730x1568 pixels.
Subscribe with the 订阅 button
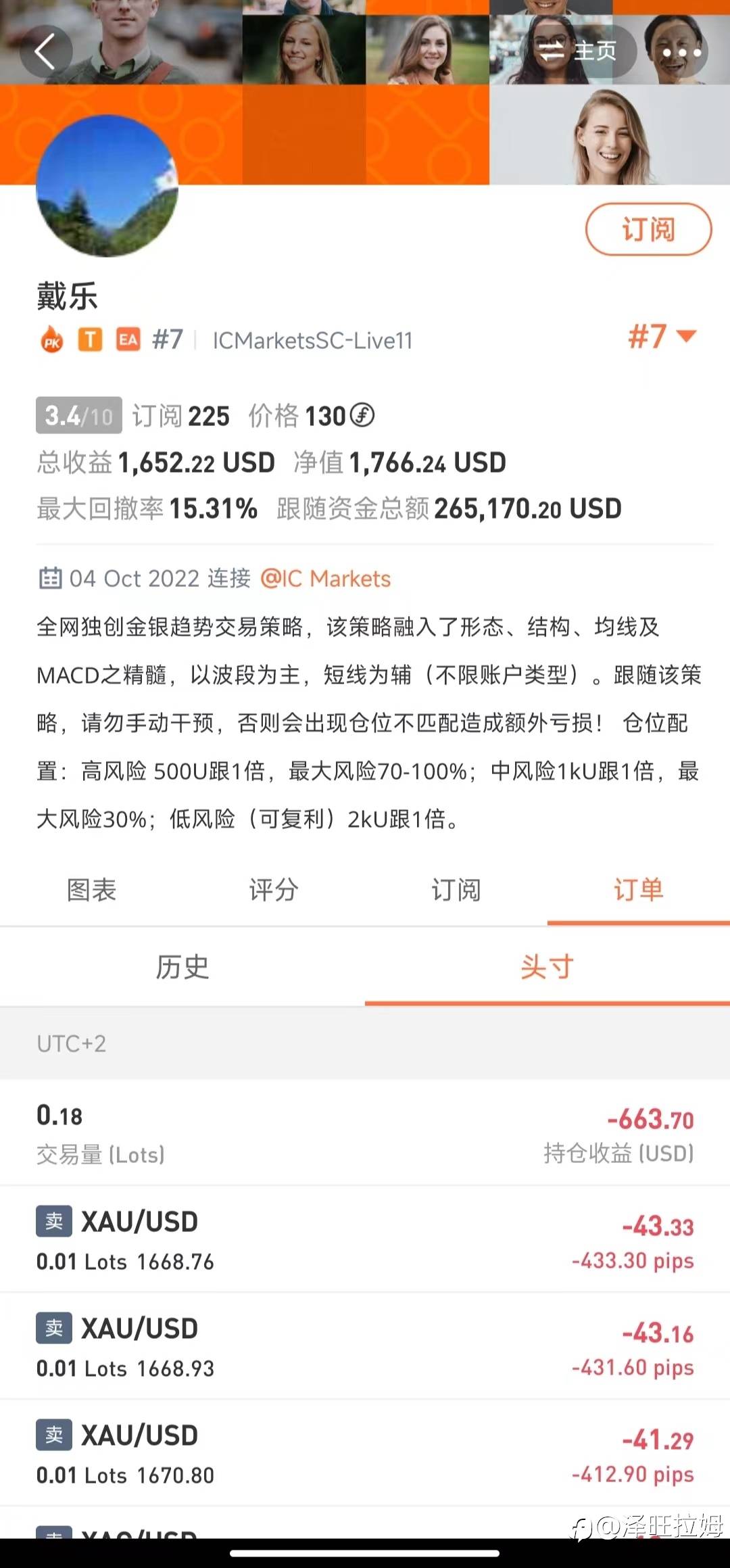point(648,230)
